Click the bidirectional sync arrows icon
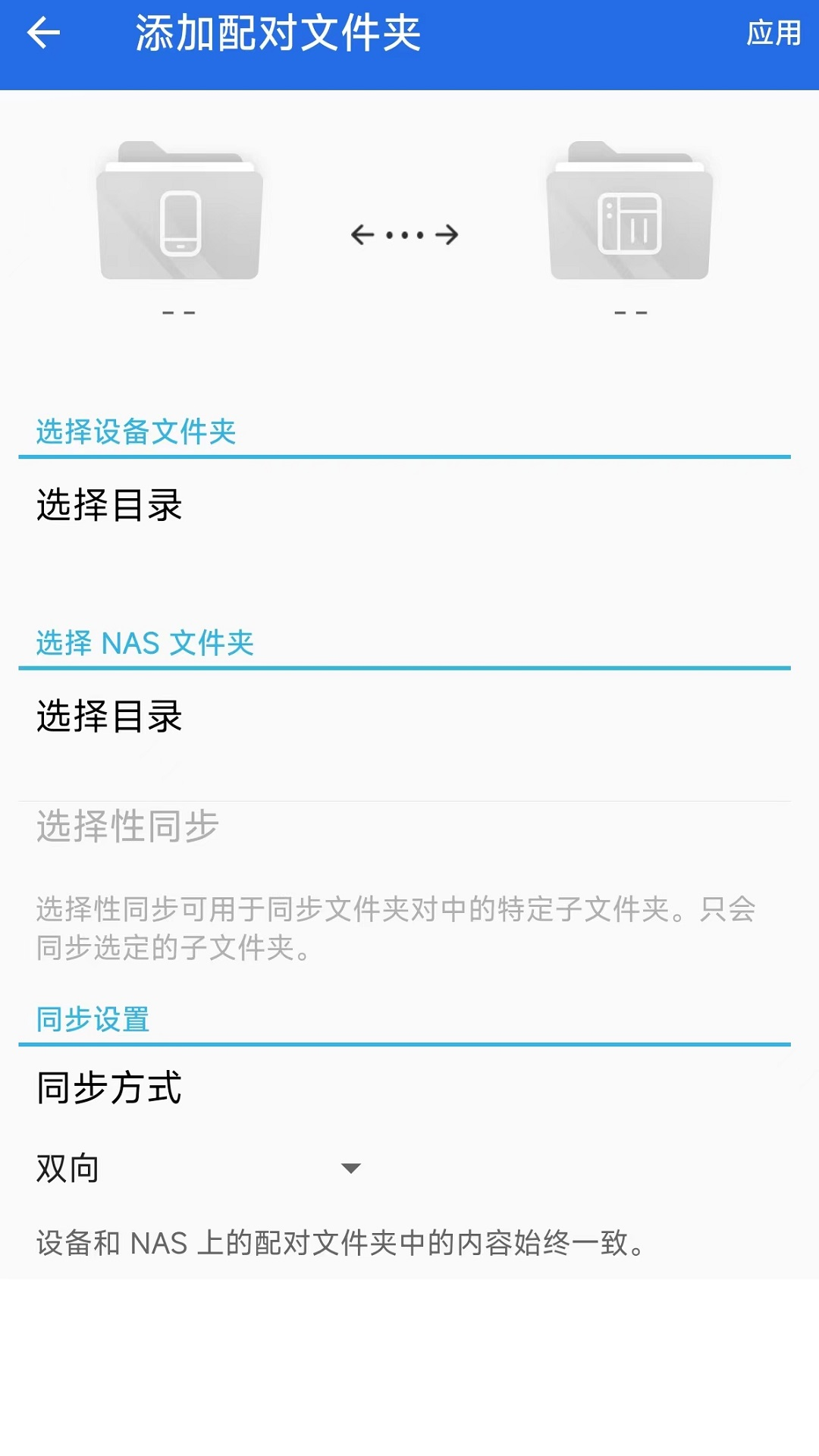The image size is (819, 1456). coord(404,234)
